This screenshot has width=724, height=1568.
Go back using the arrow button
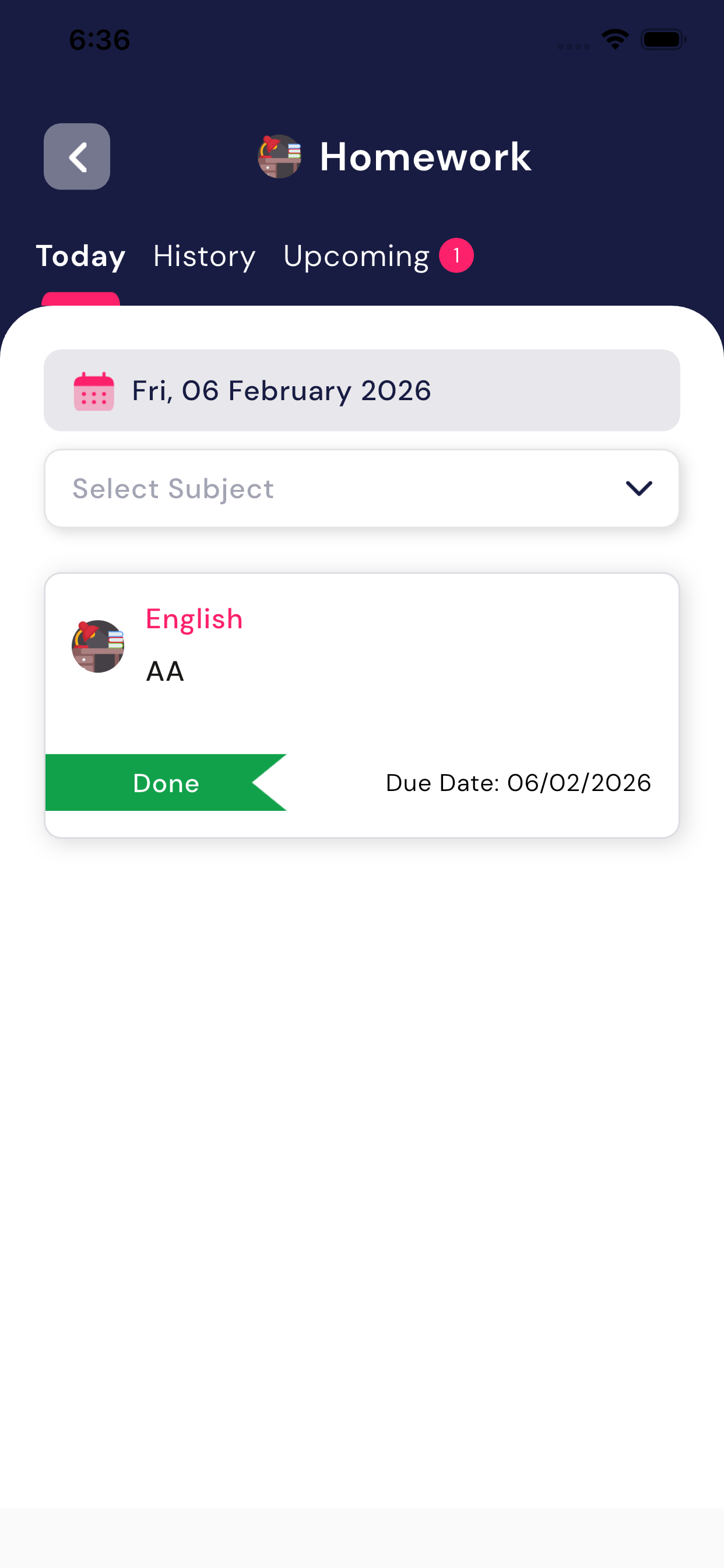coord(77,156)
